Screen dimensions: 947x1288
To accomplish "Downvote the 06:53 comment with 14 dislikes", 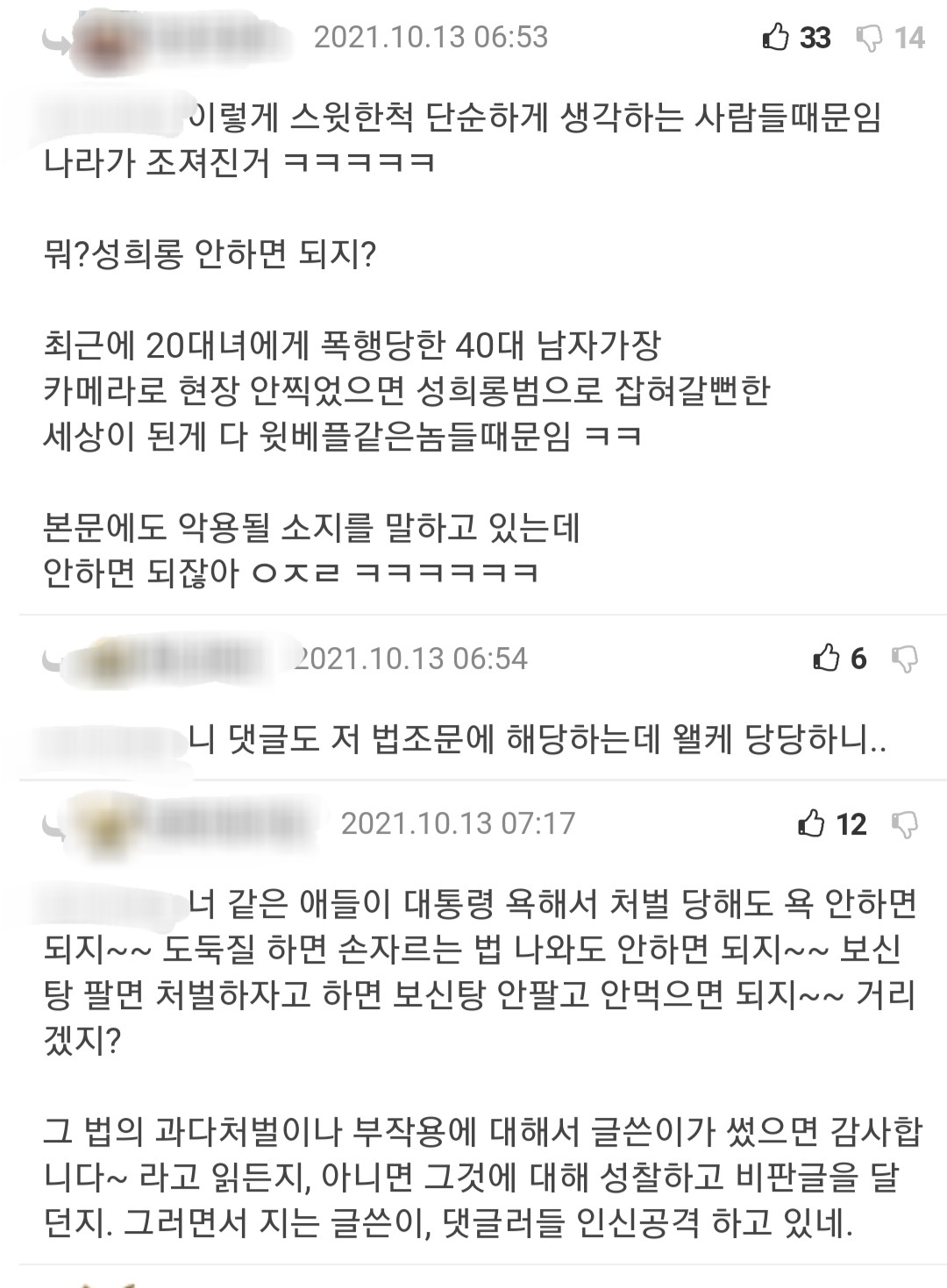I will pos(869,38).
